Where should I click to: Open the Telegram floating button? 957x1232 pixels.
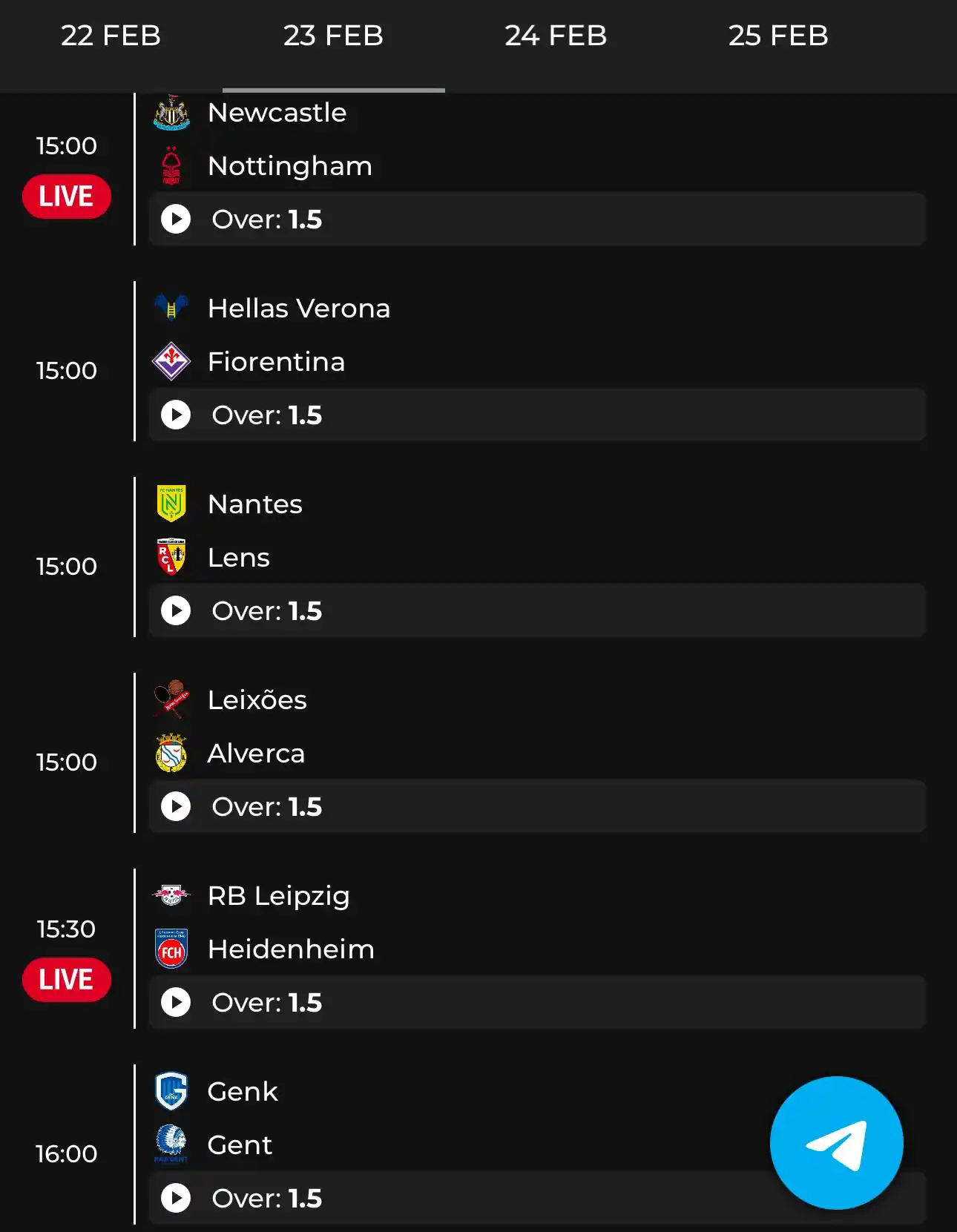point(836,1143)
